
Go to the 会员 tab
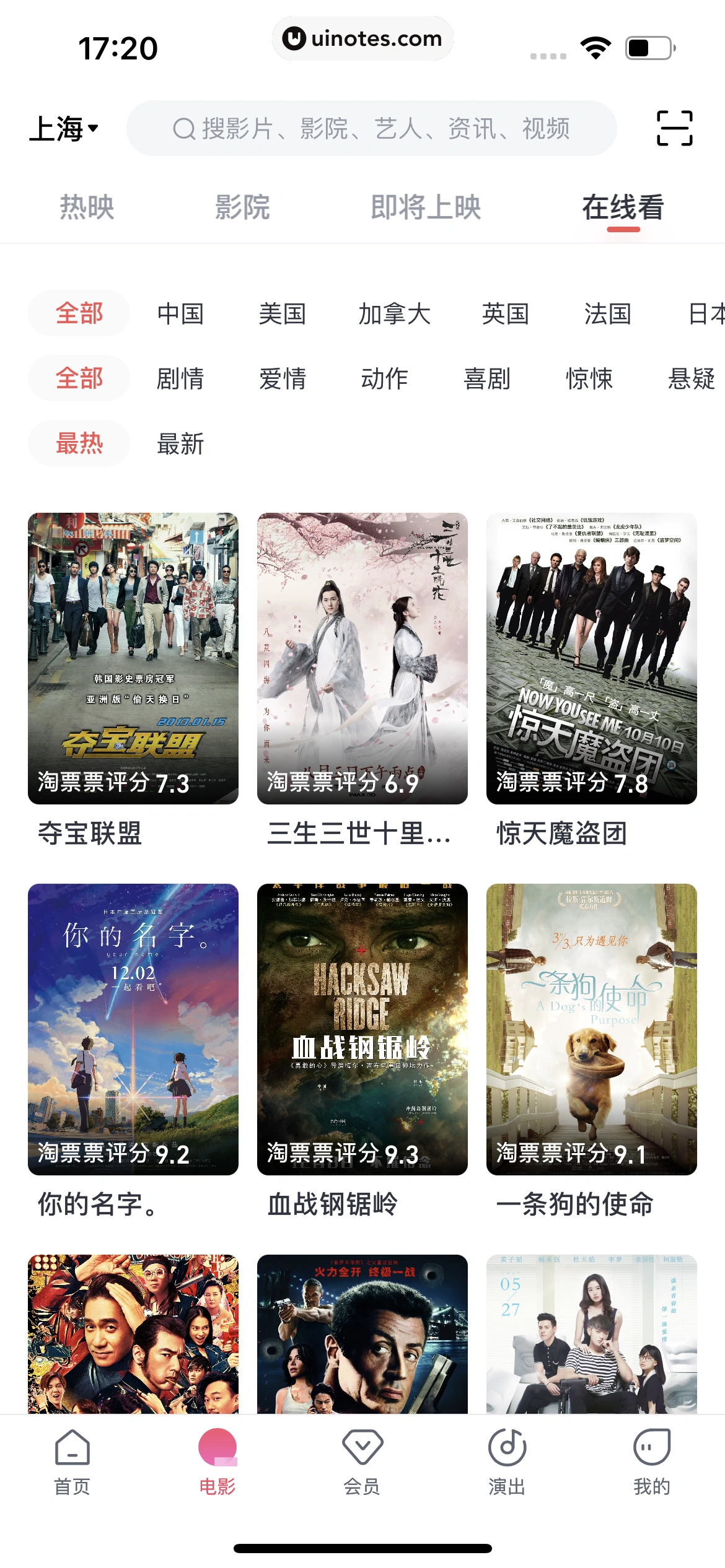pyautogui.click(x=362, y=1461)
